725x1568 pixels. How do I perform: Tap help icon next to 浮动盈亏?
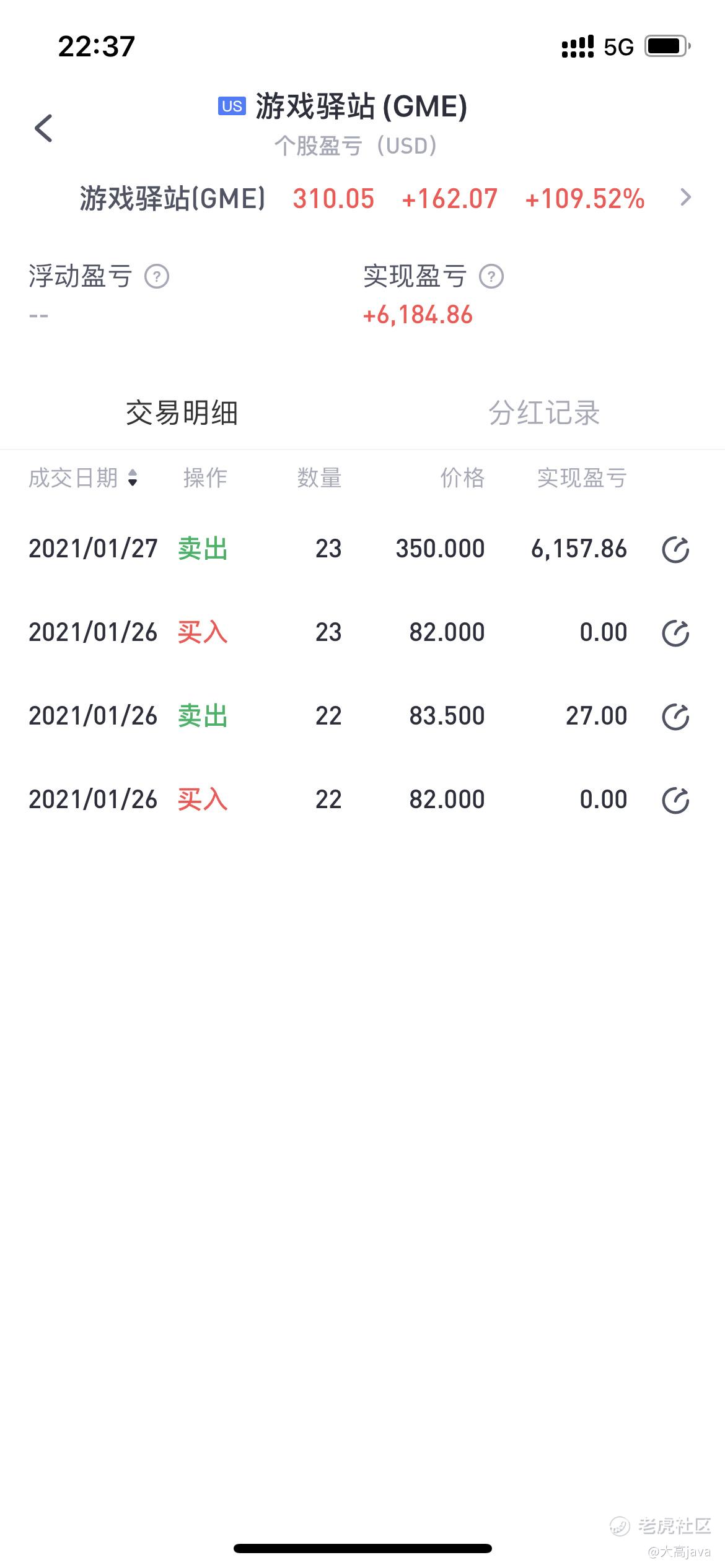[x=157, y=276]
